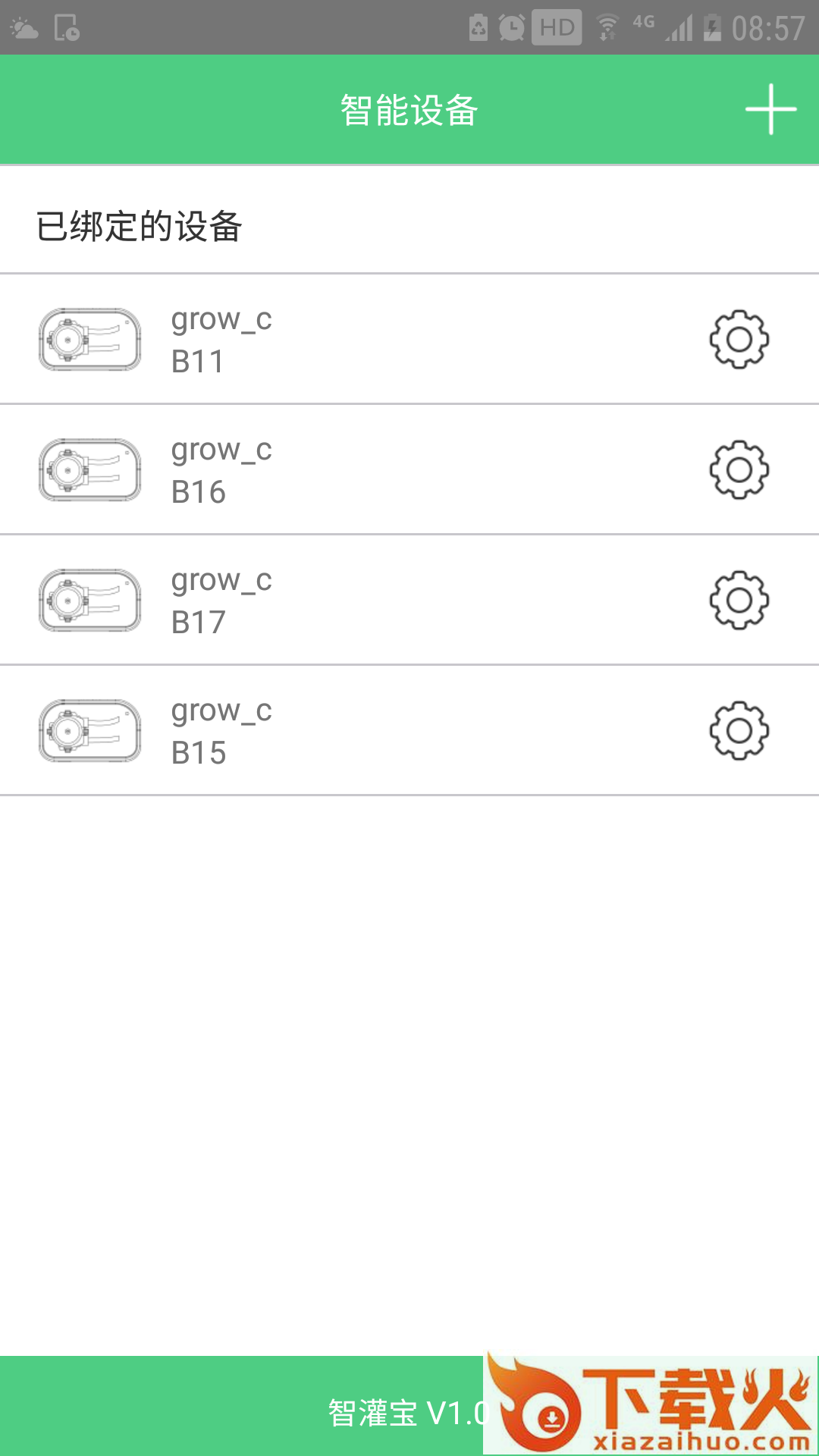Open the grow_c B17 device
The width and height of the screenshot is (819, 1456).
[x=221, y=601]
